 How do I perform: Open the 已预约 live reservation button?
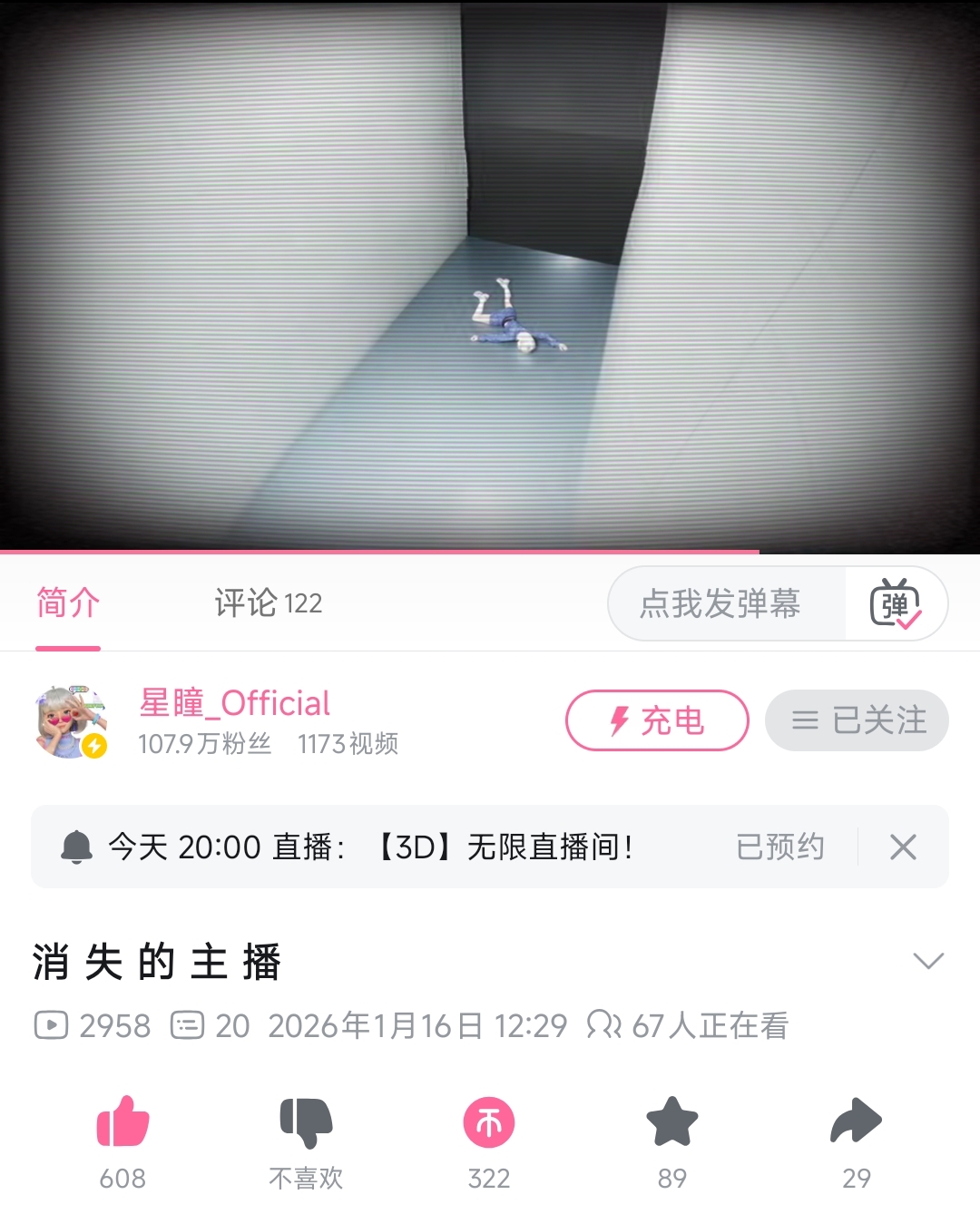tap(779, 847)
